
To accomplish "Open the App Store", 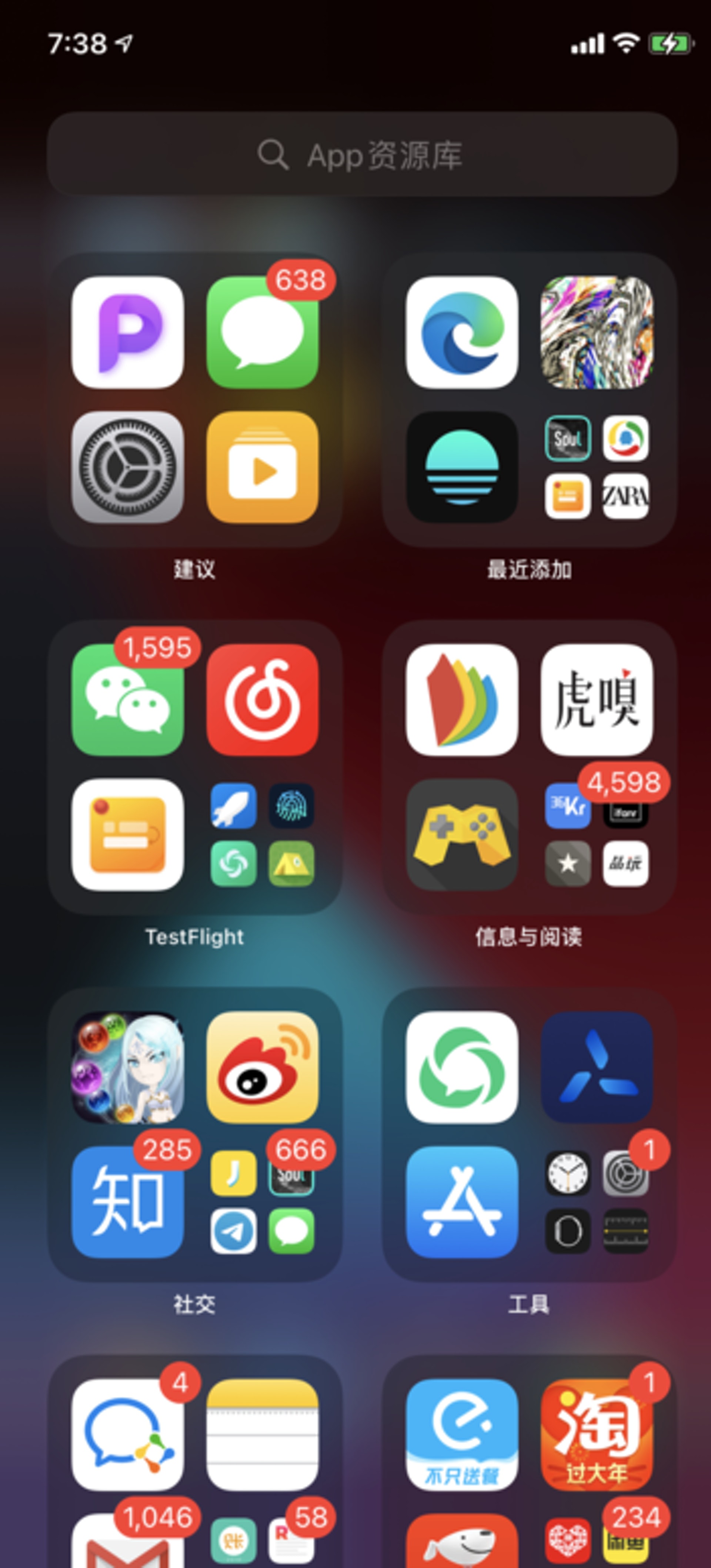I will (x=461, y=1203).
